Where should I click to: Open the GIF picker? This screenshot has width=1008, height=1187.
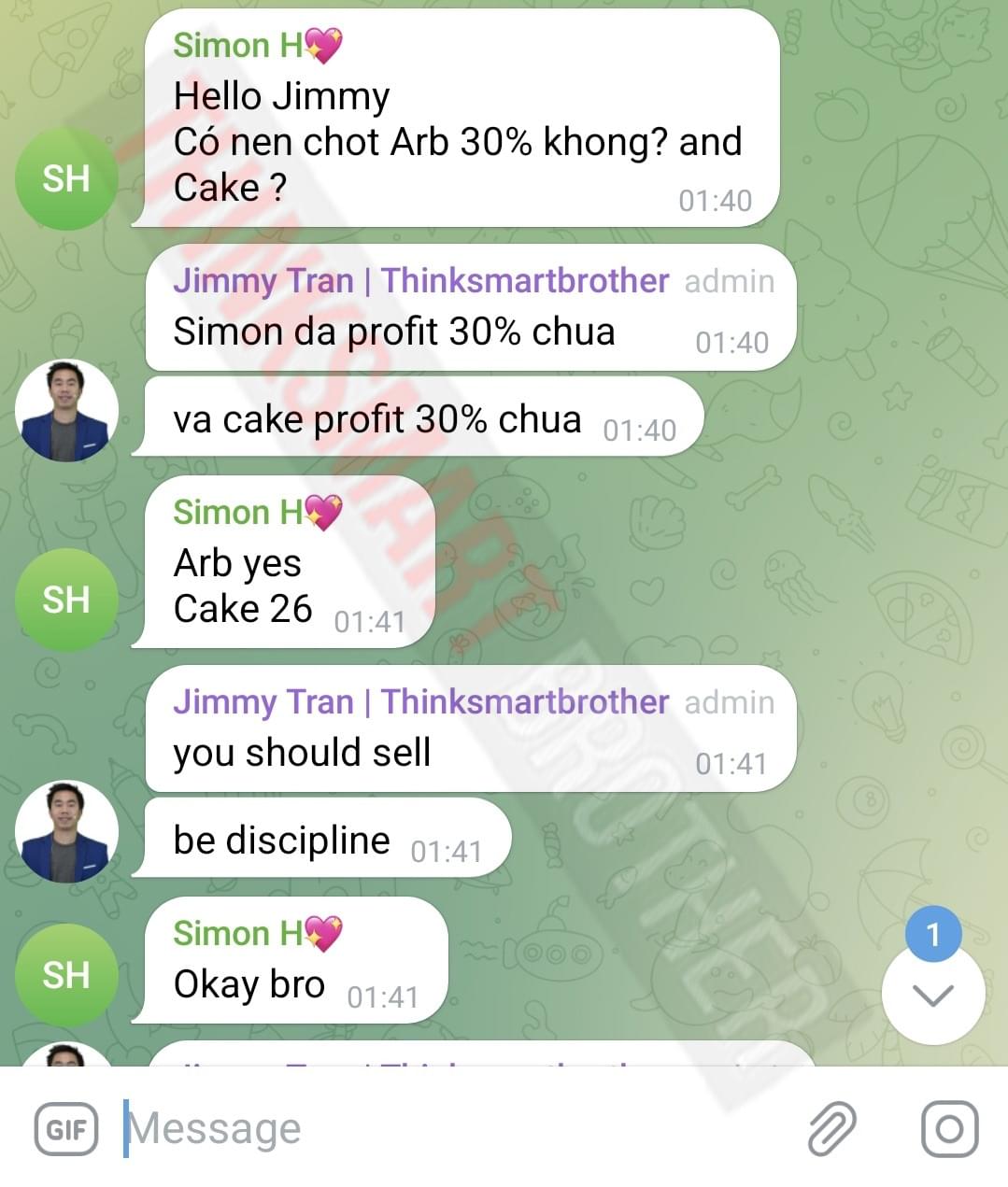[x=65, y=1129]
